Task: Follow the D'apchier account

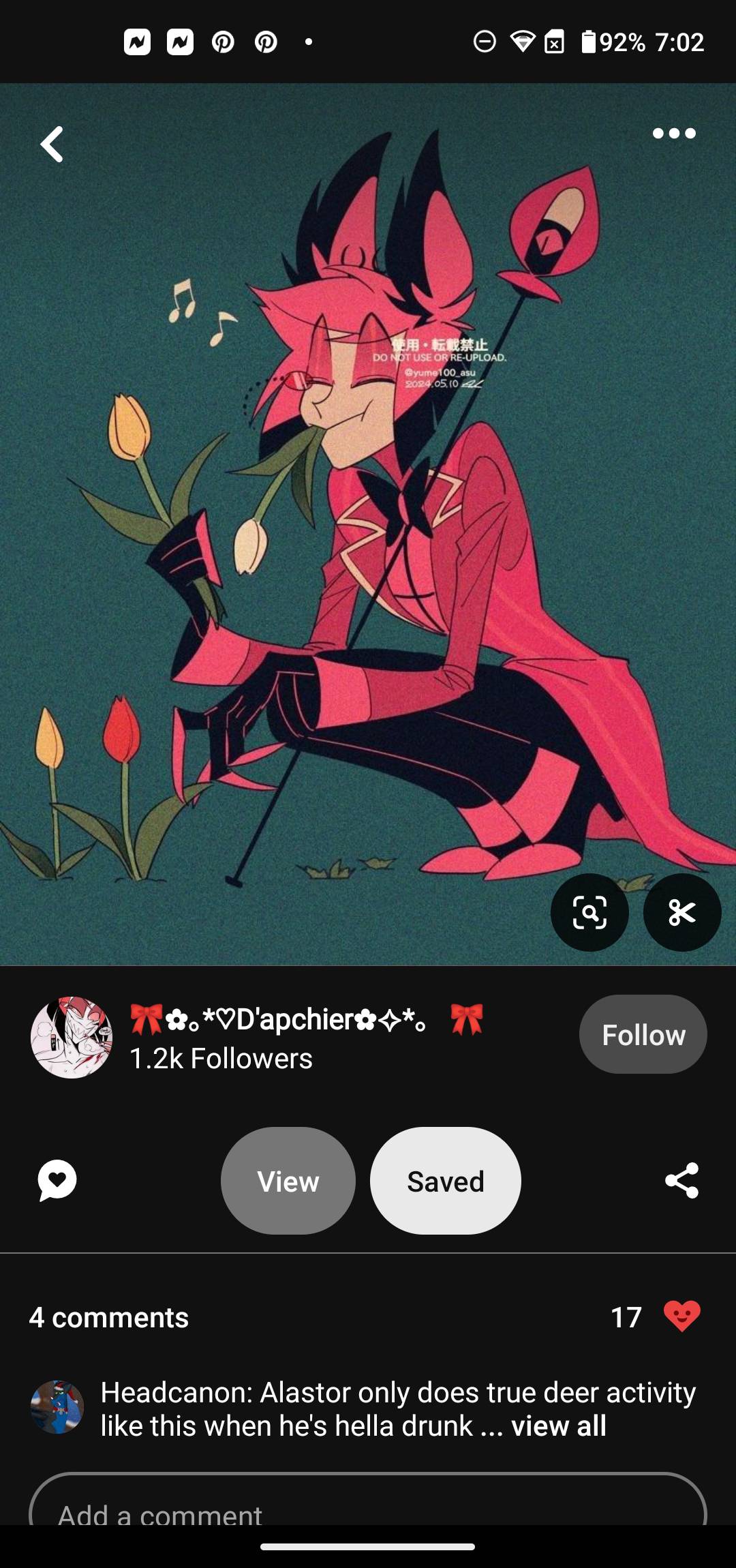Action: pos(643,1034)
